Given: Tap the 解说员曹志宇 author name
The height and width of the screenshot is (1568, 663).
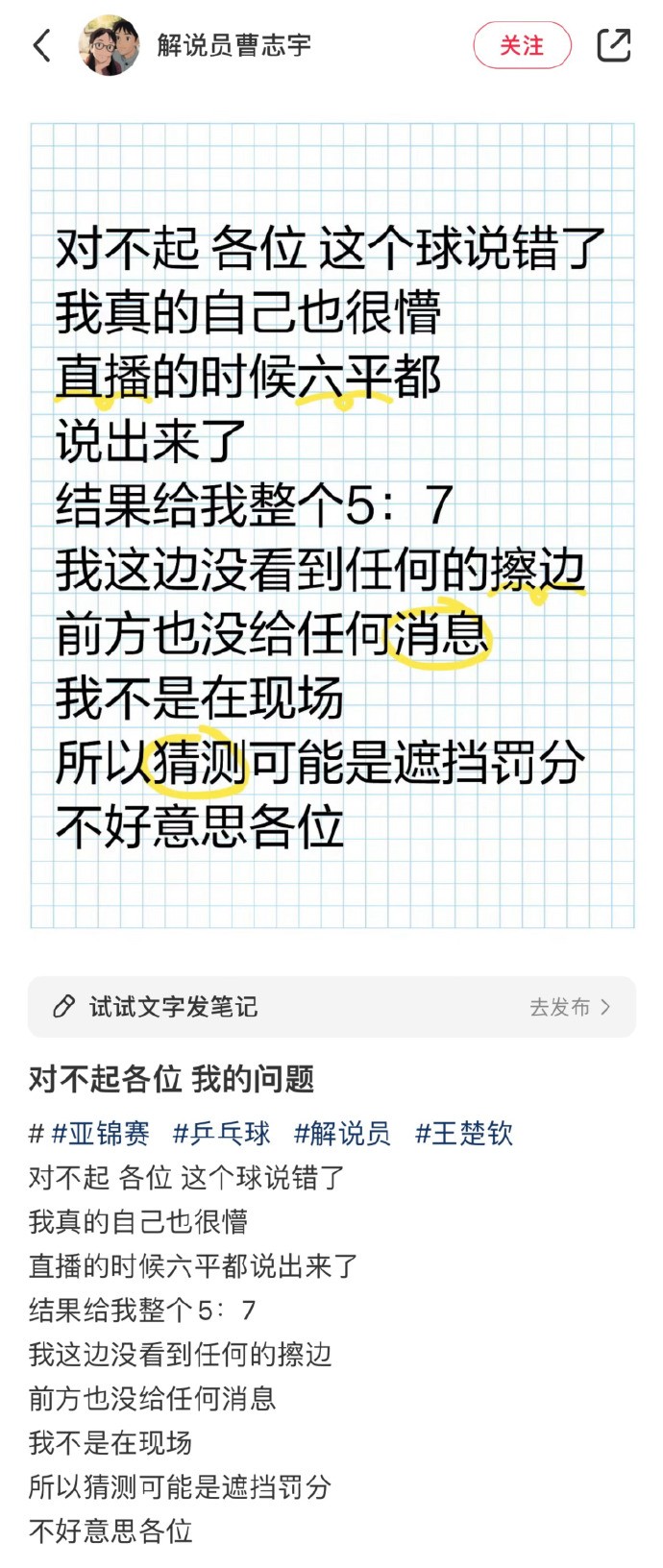Looking at the screenshot, I should (233, 45).
